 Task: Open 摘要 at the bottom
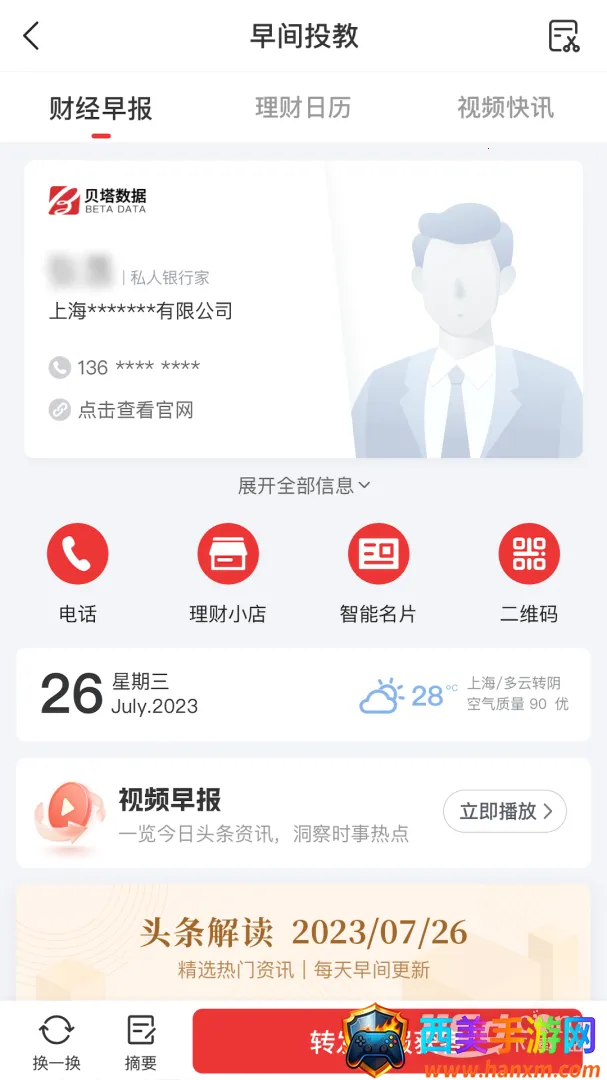point(141,1040)
